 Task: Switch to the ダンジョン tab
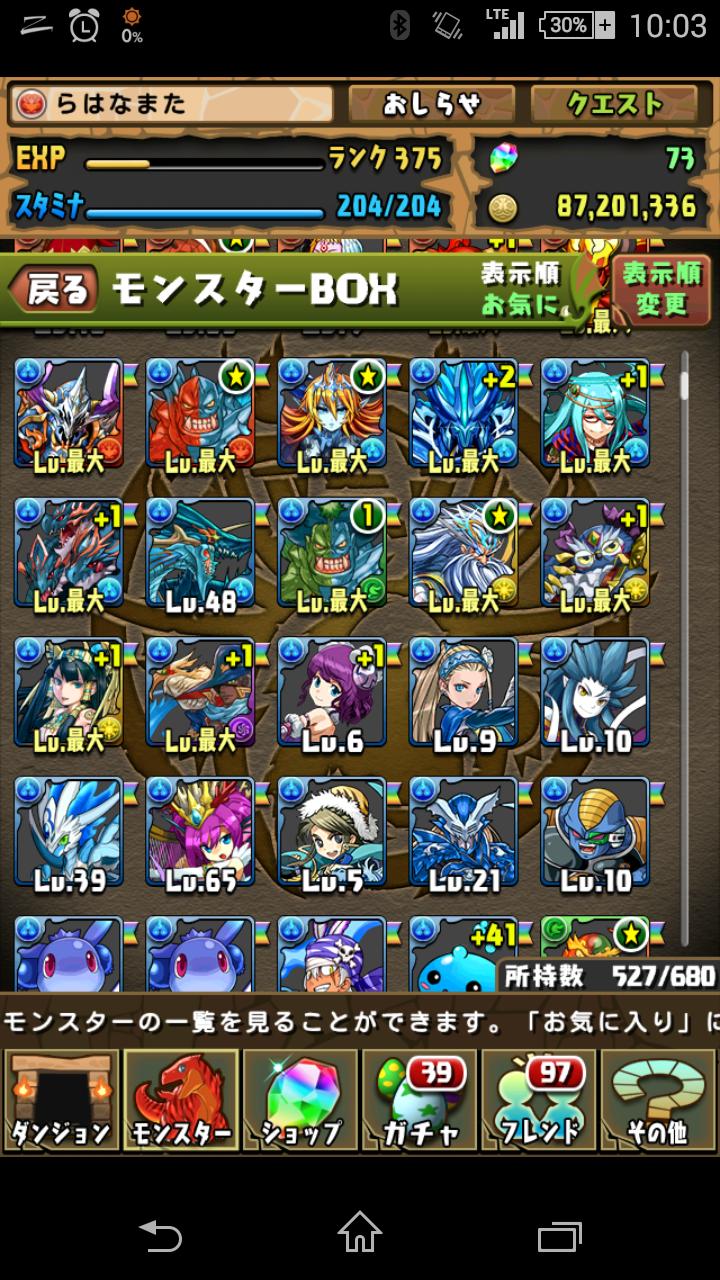(x=60, y=1099)
